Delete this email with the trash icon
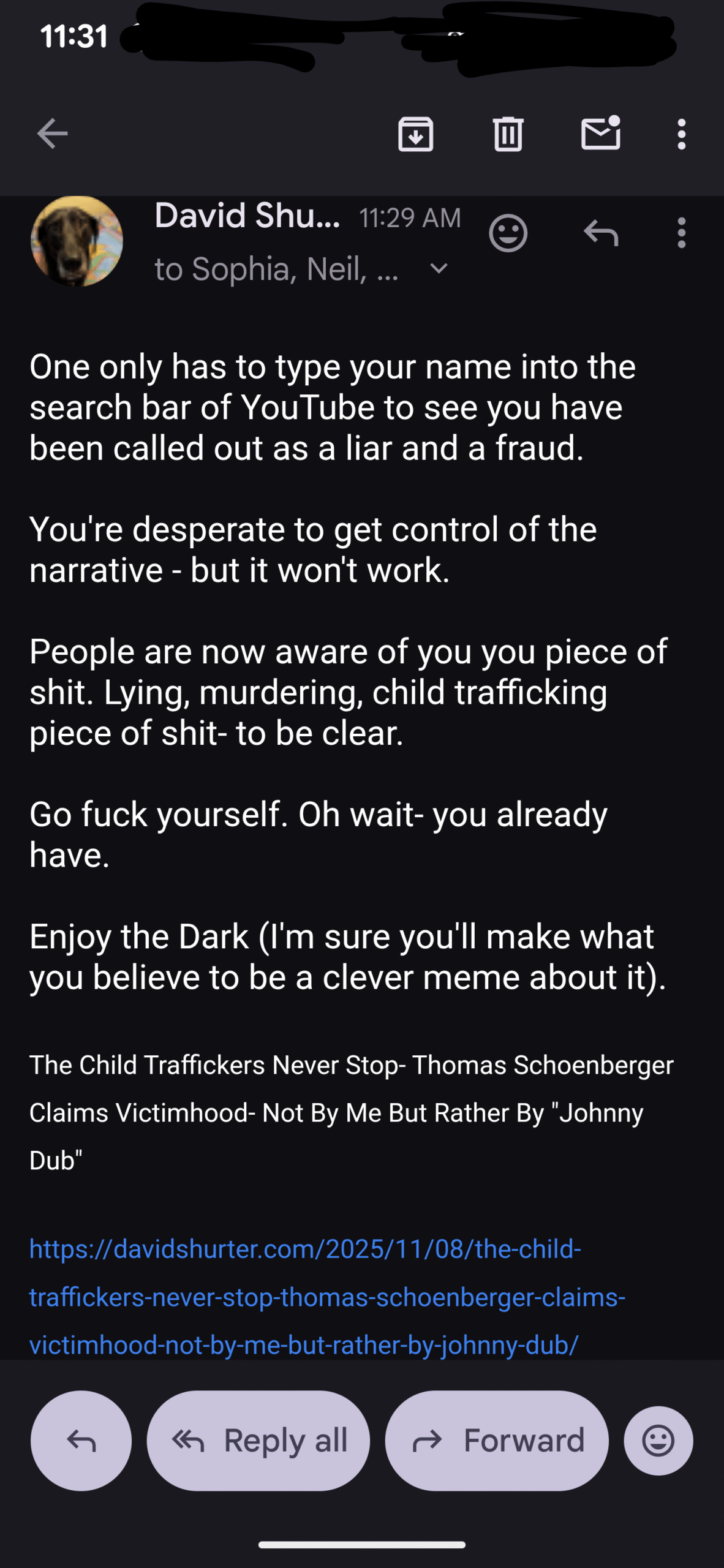The image size is (724, 1568). coord(508,134)
